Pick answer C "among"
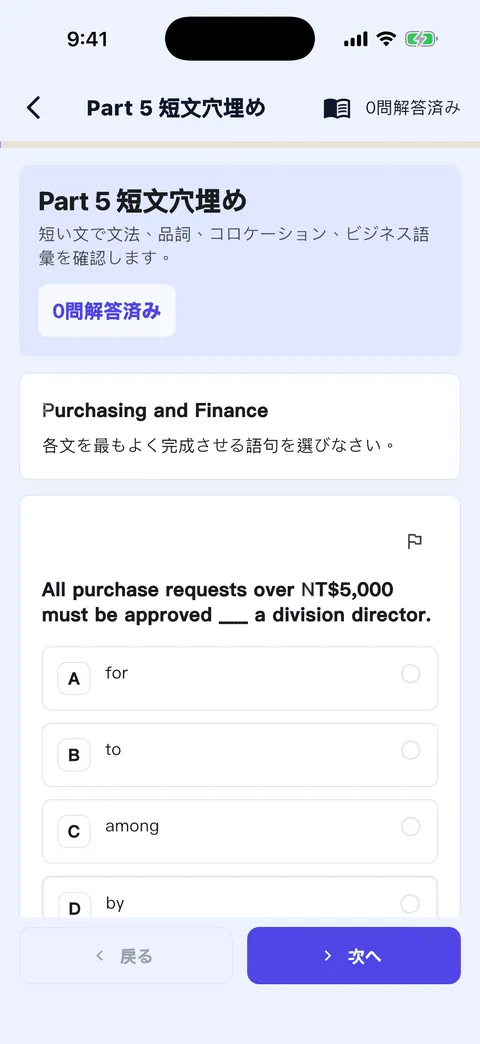This screenshot has width=480, height=1044. coord(240,832)
